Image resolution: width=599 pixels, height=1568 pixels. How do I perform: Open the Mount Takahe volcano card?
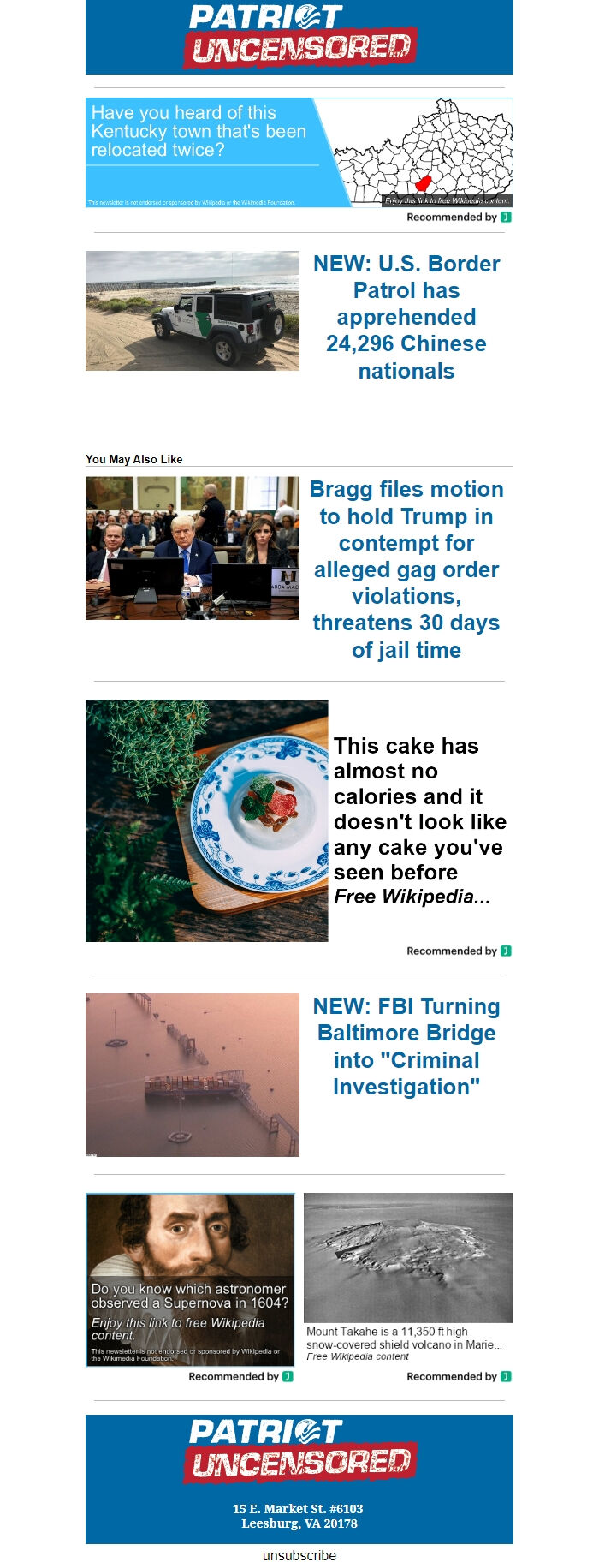coord(408,1276)
